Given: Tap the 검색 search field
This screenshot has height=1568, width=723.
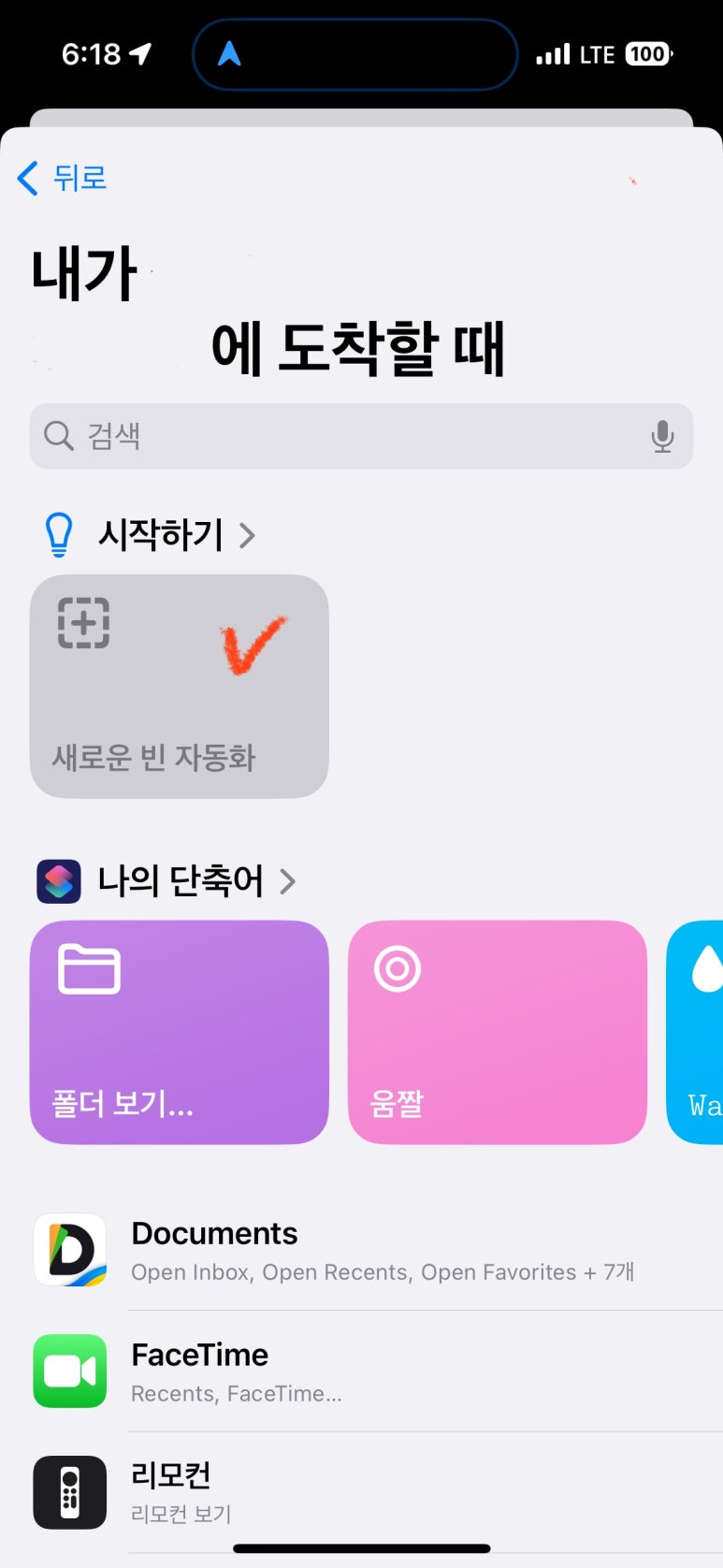Looking at the screenshot, I should click(x=346, y=436).
